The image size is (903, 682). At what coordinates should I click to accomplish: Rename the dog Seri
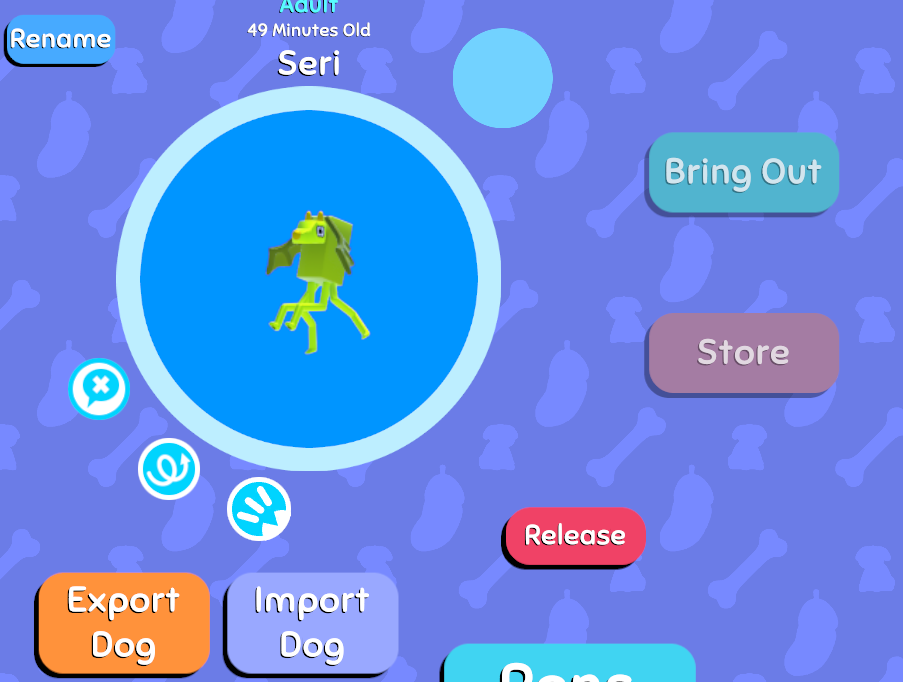pyautogui.click(x=60, y=40)
